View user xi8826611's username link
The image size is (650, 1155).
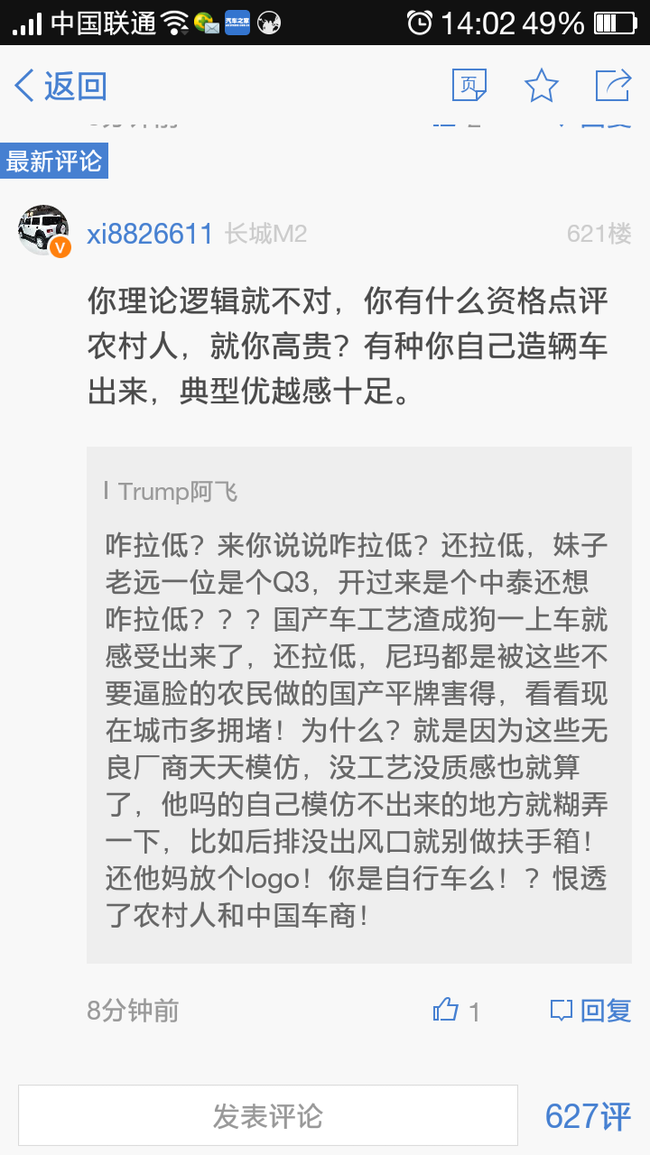pos(150,234)
